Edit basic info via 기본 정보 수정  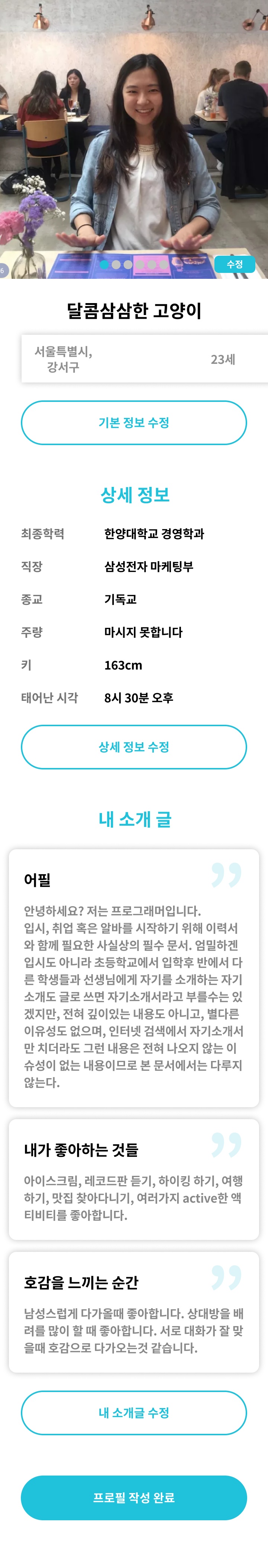tap(134, 422)
